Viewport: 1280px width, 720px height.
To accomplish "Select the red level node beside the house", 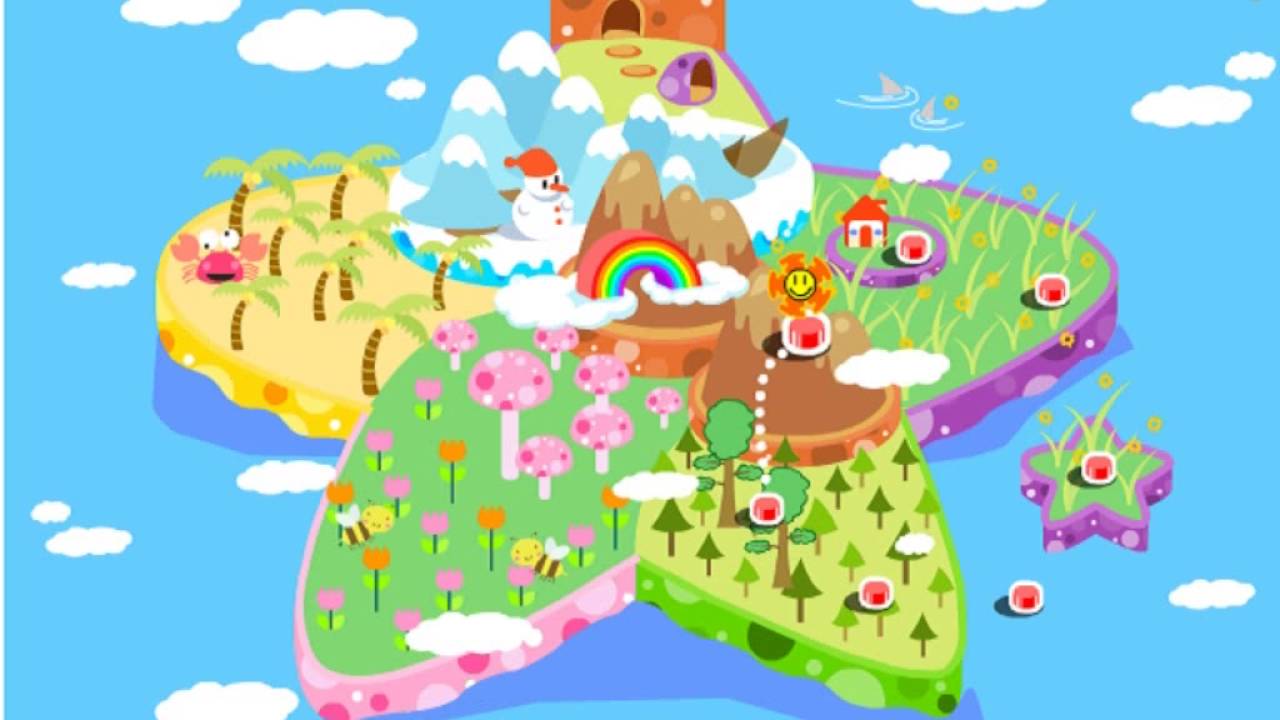I will [913, 247].
